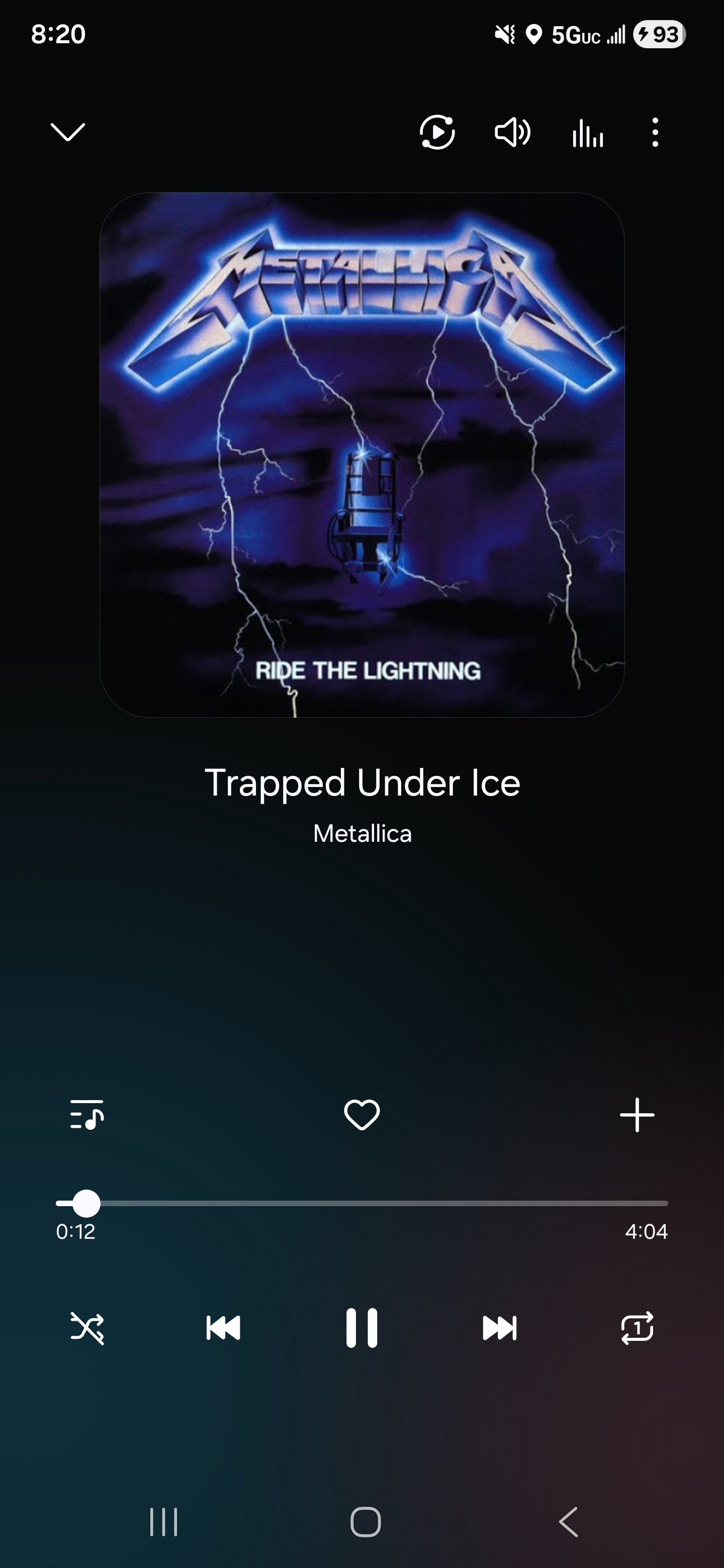Open the volume control
The width and height of the screenshot is (724, 1568).
click(x=512, y=132)
